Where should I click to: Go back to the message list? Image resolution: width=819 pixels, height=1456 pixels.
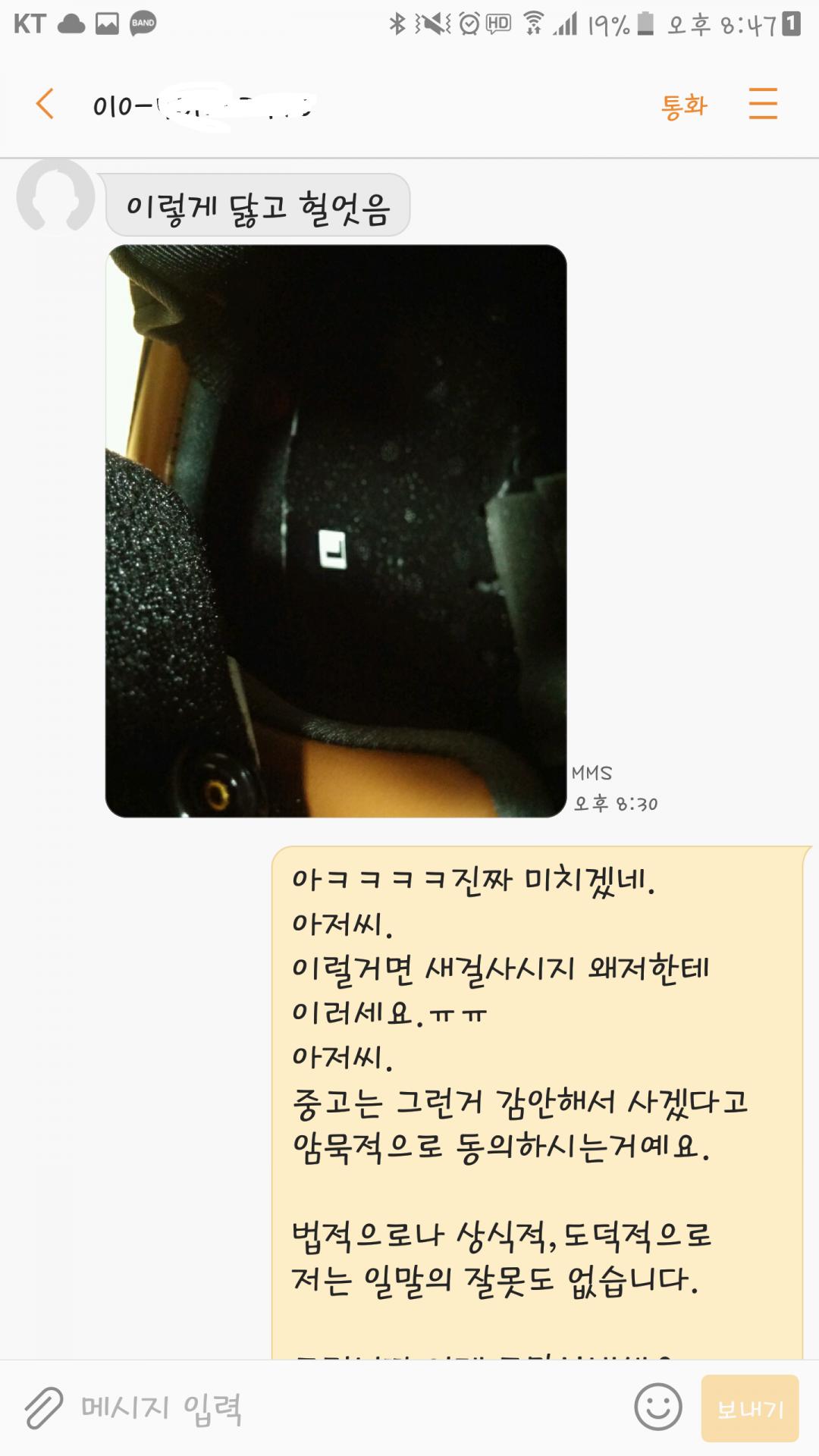[45, 104]
